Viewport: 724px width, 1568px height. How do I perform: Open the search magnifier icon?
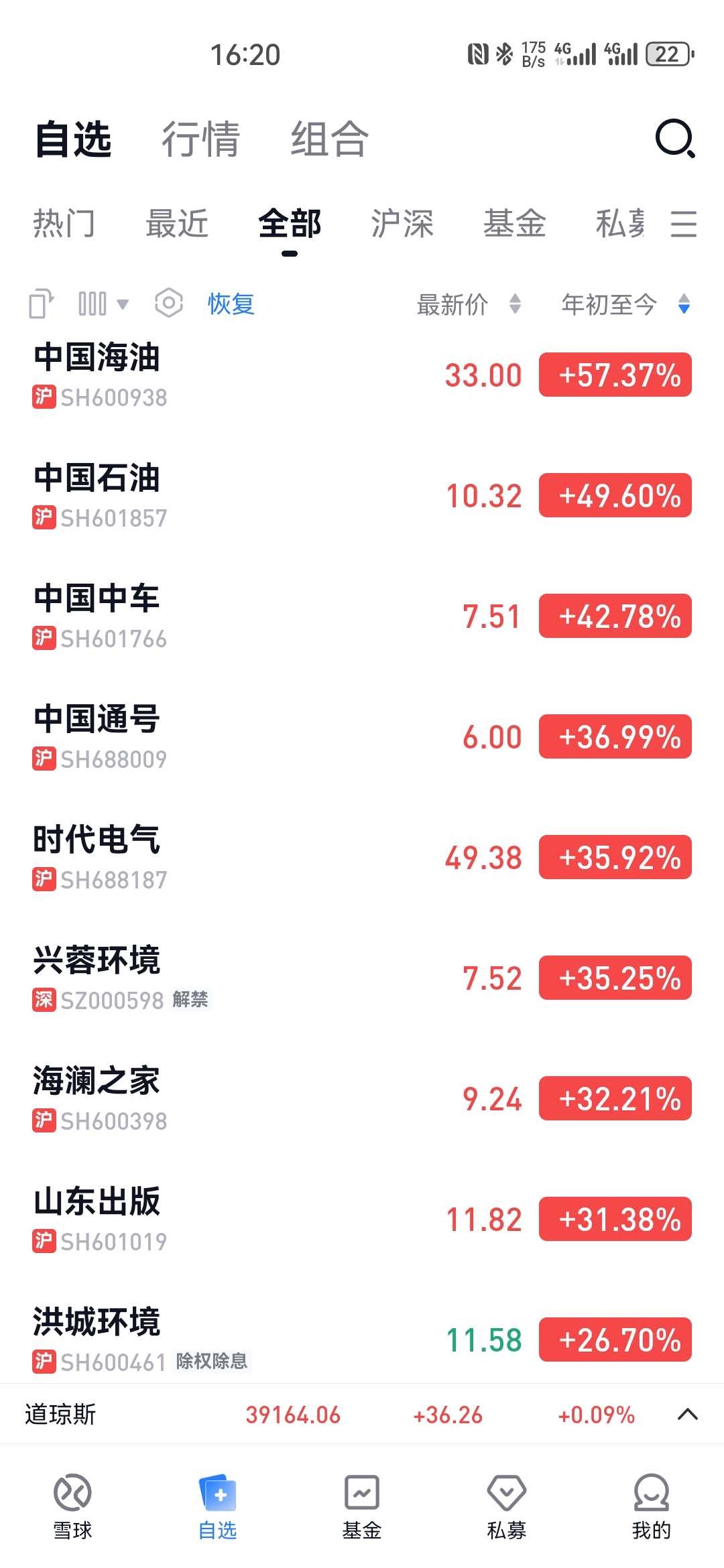(x=675, y=139)
